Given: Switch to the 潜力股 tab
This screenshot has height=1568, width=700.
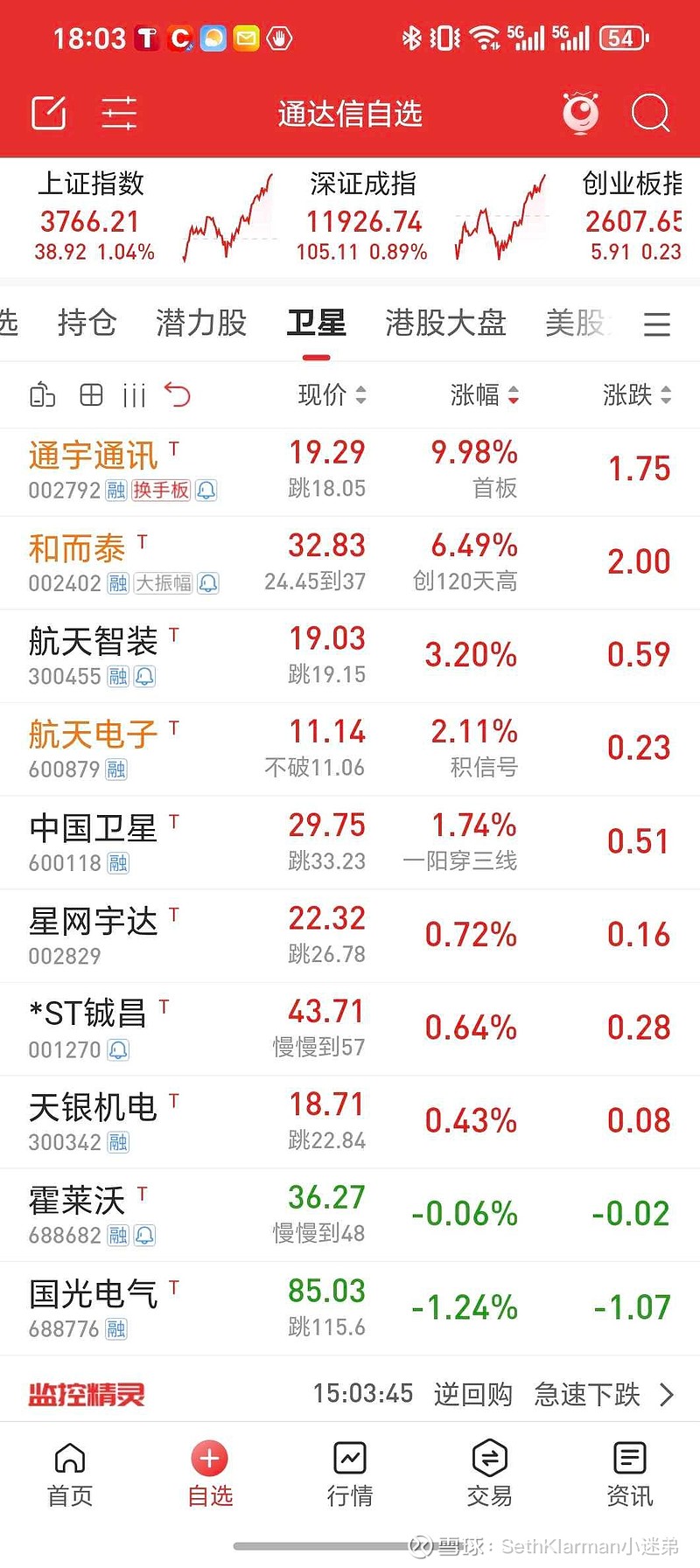Looking at the screenshot, I should coord(201,323).
